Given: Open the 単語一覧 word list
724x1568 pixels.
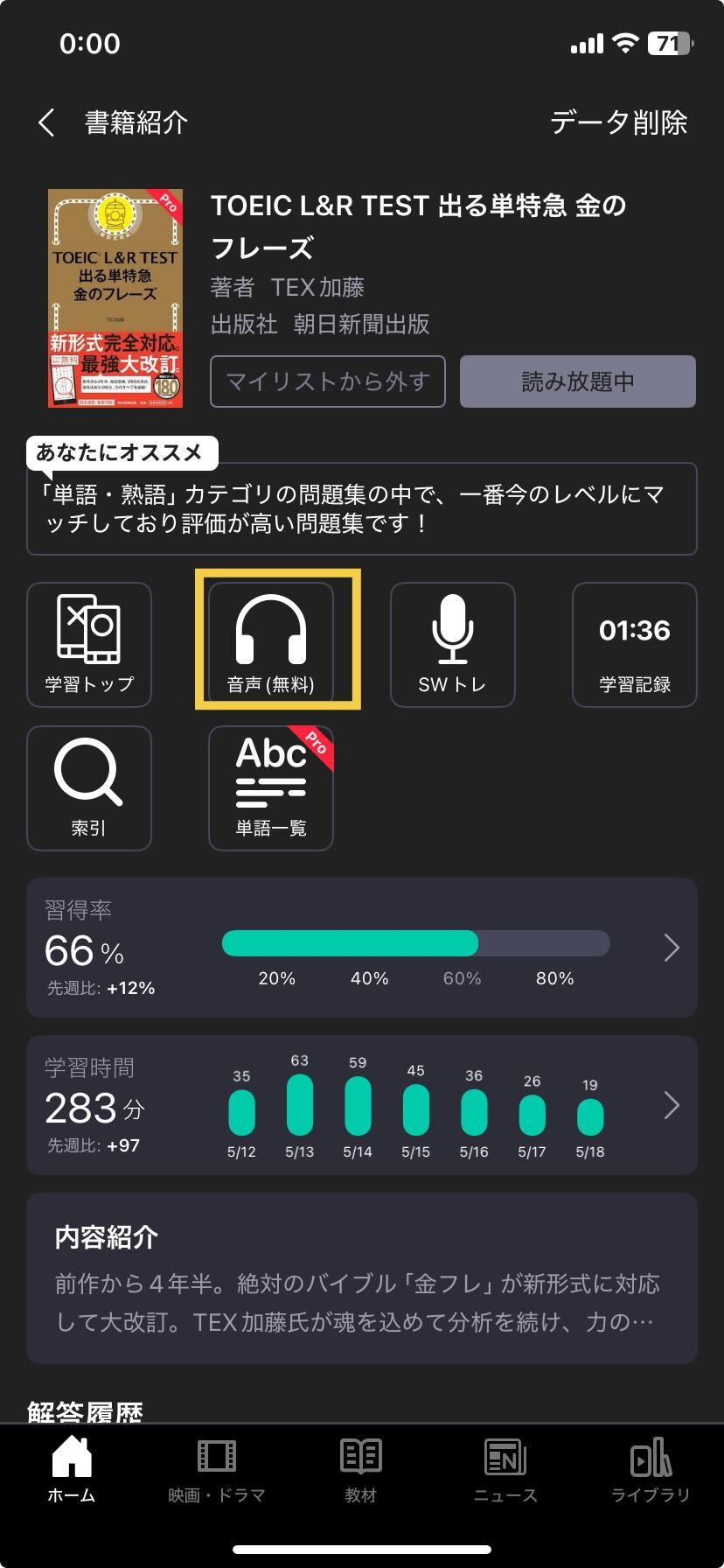Looking at the screenshot, I should (x=271, y=788).
